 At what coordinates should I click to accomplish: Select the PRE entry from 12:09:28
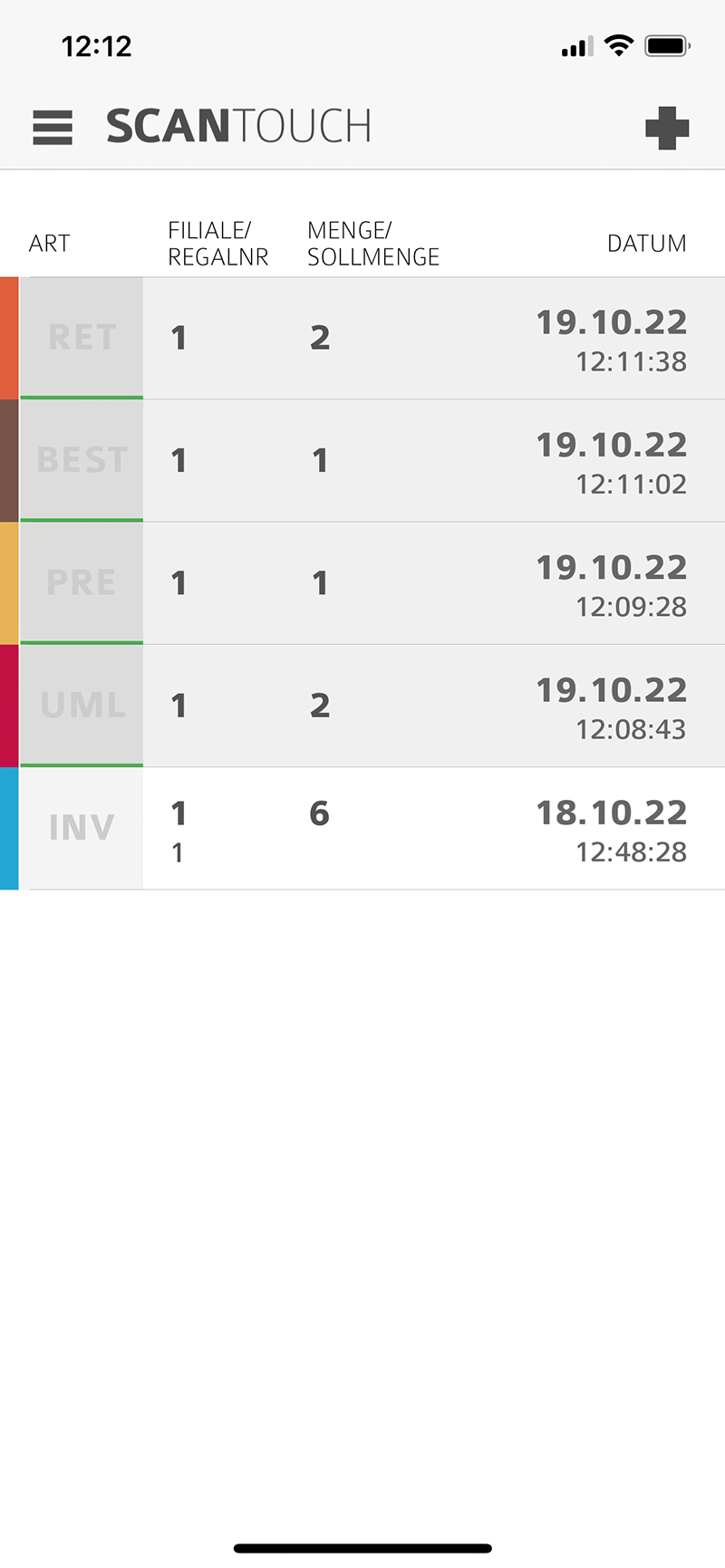362,583
